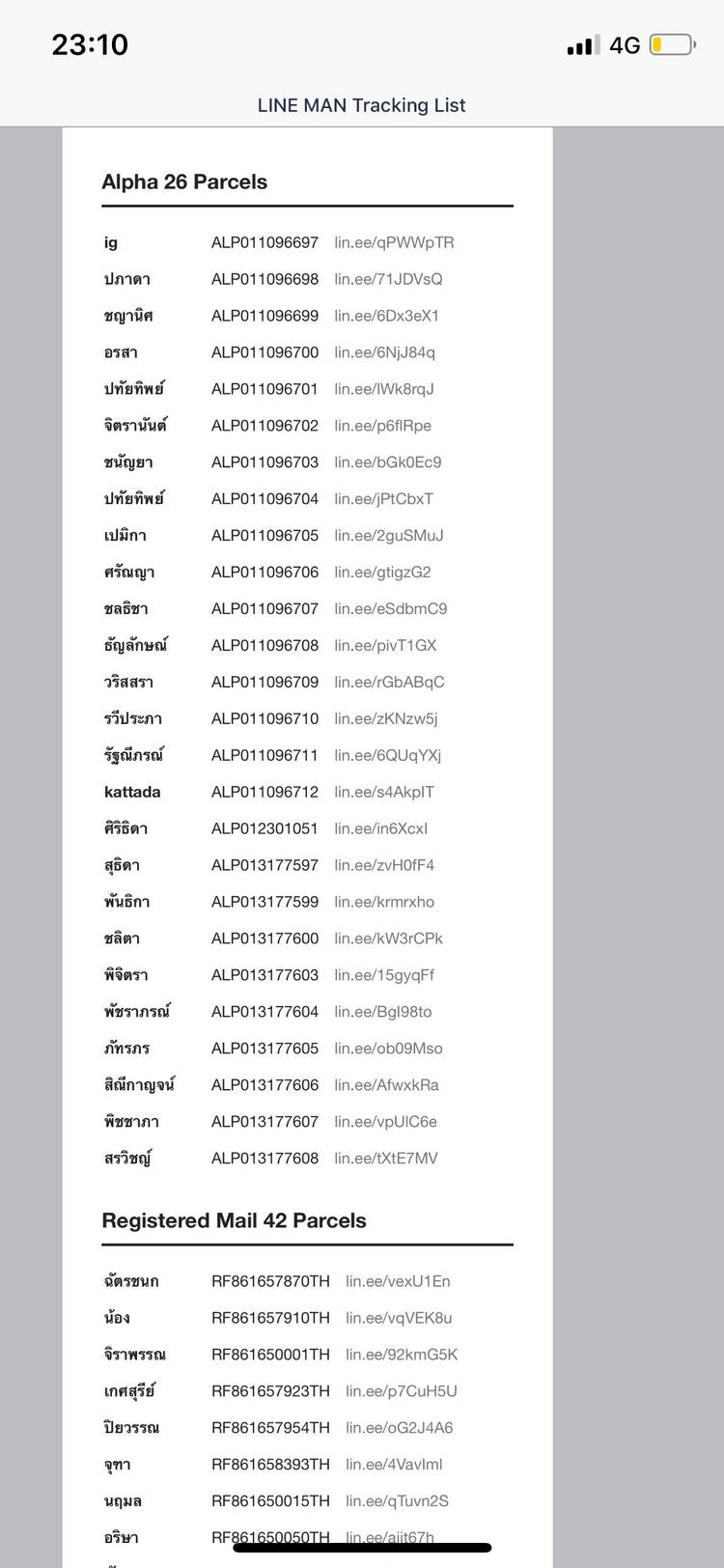Open tracking link for ALP011096702
This screenshot has width=724, height=1568.
(382, 426)
